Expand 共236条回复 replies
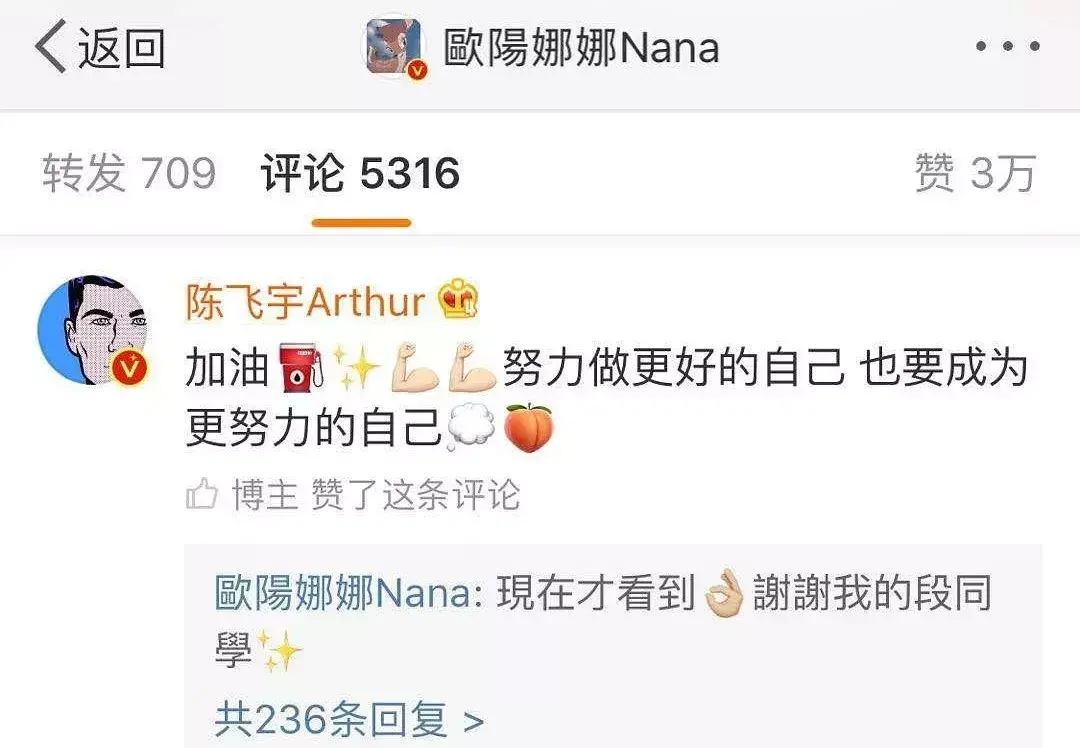This screenshot has width=1080, height=748. 349,719
